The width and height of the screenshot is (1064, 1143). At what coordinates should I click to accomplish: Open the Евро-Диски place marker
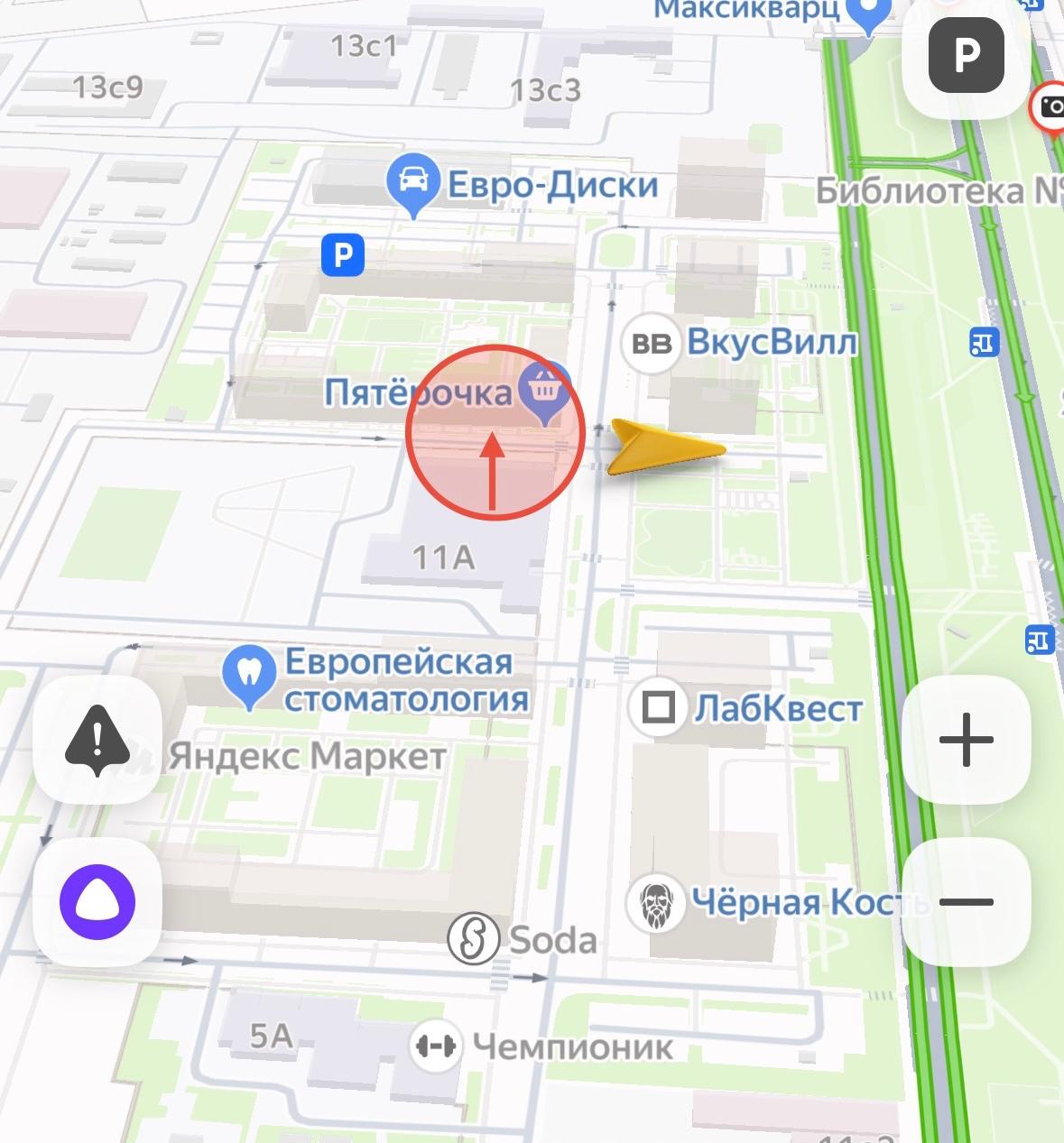(413, 183)
